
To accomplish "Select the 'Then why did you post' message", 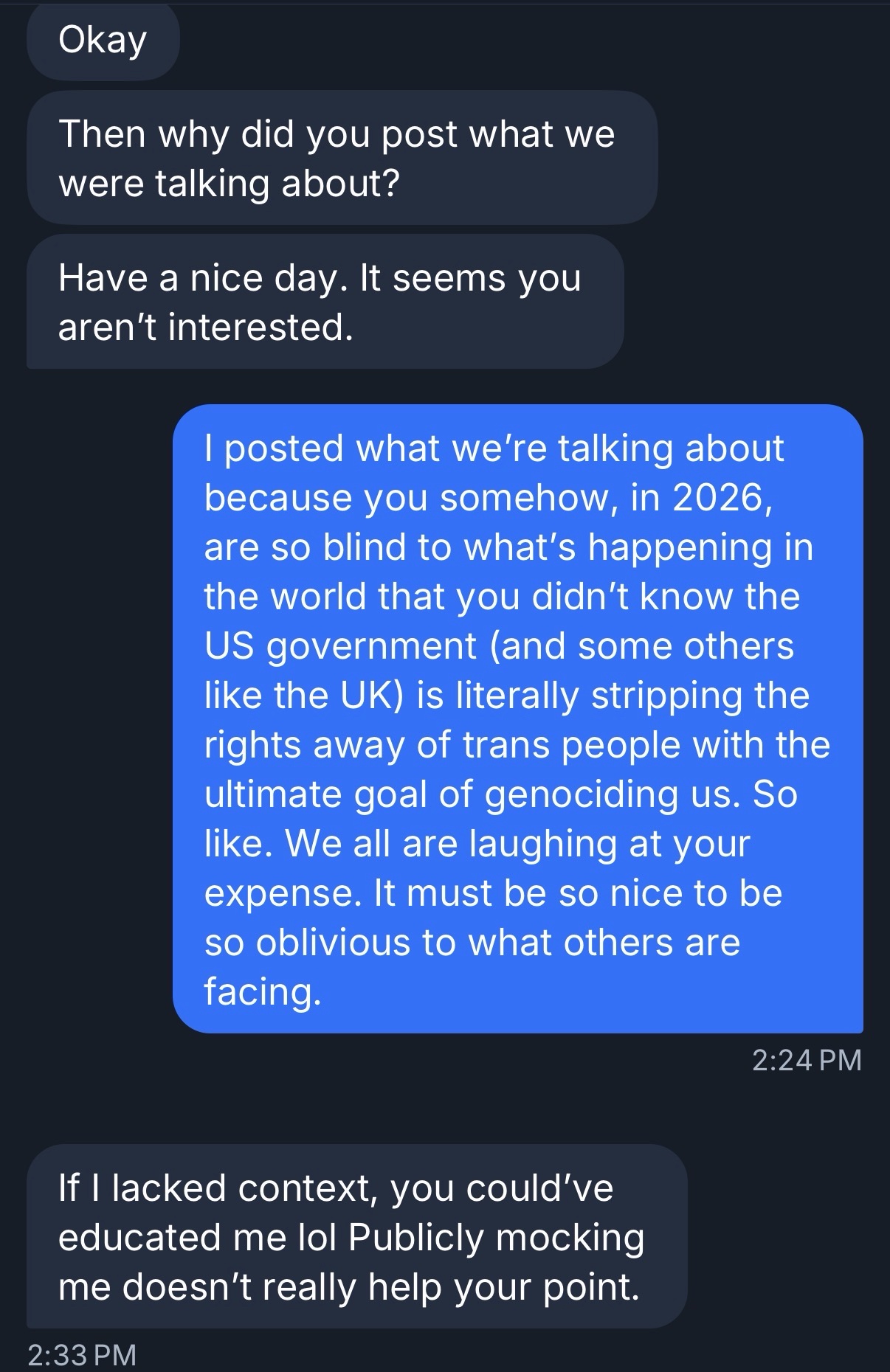I will [341, 158].
